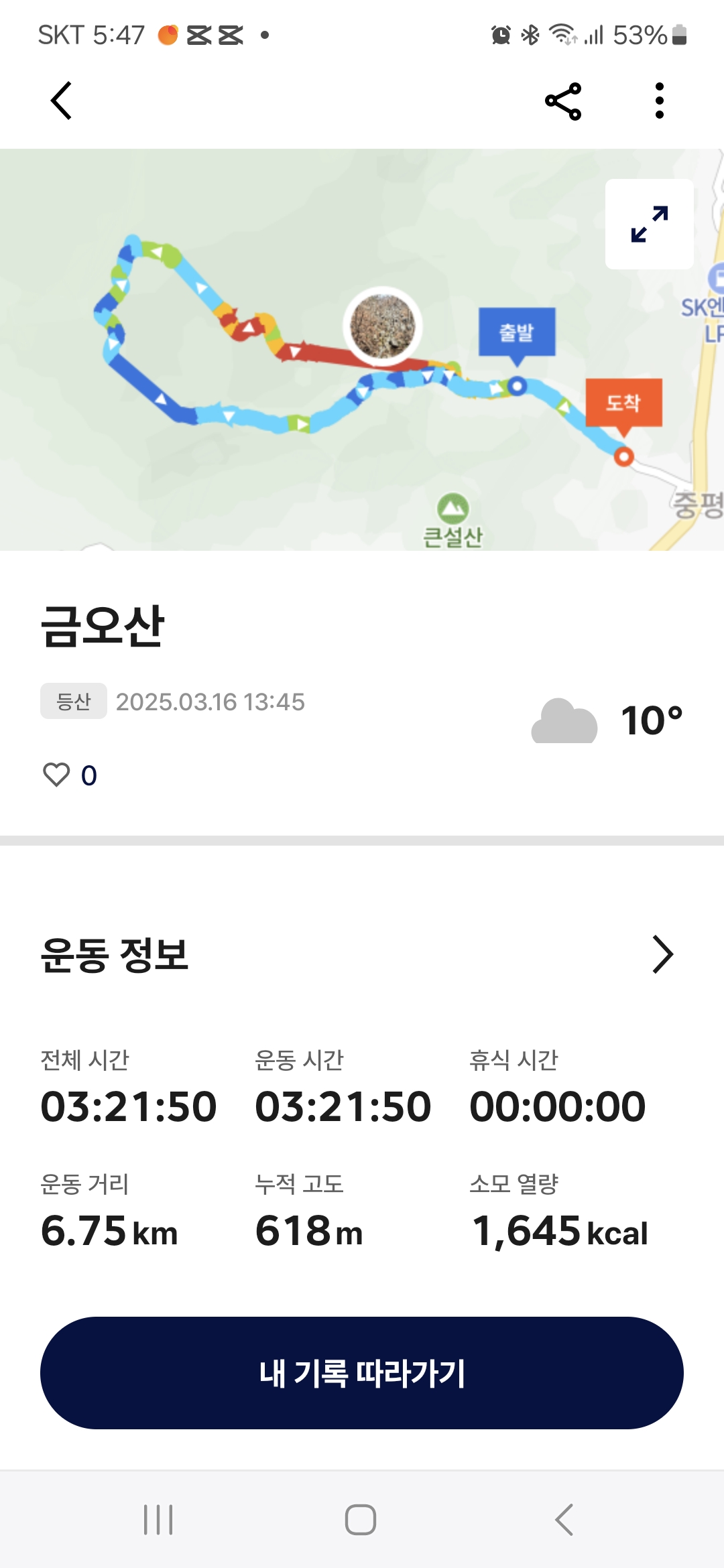Go to the phone's home screen

(361, 1519)
